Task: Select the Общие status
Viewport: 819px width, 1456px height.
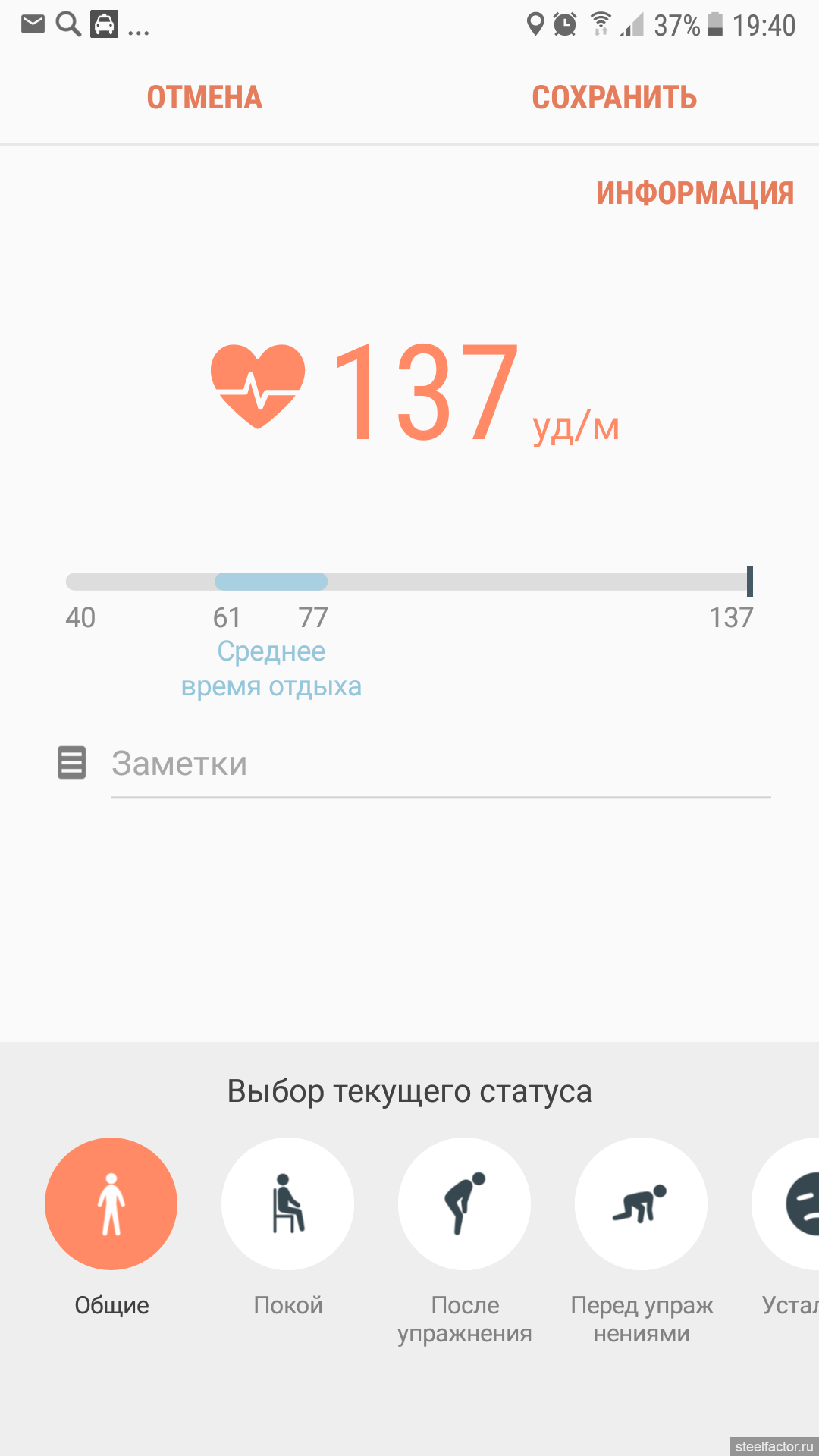Action: (111, 1203)
